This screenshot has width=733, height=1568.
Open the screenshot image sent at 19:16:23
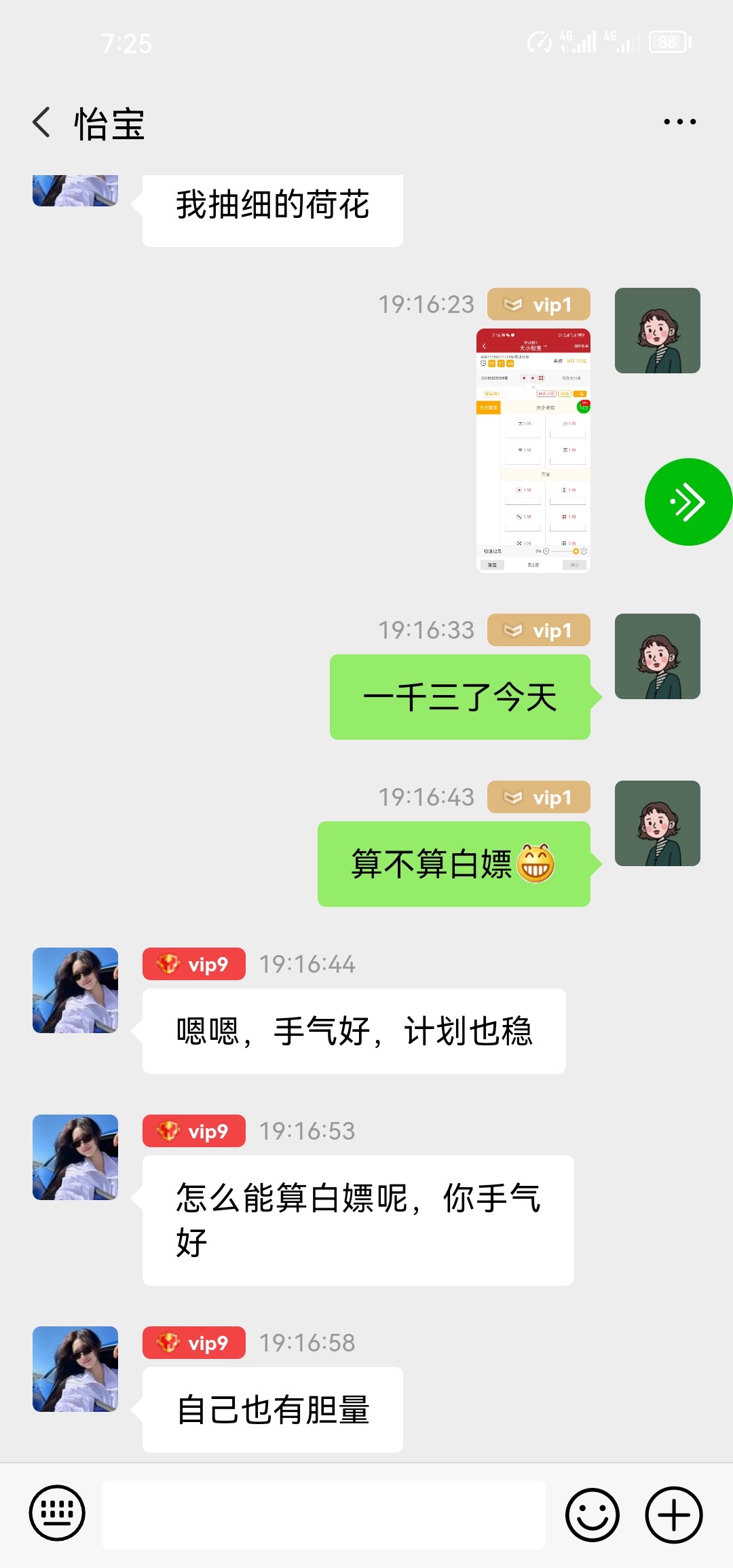533,450
